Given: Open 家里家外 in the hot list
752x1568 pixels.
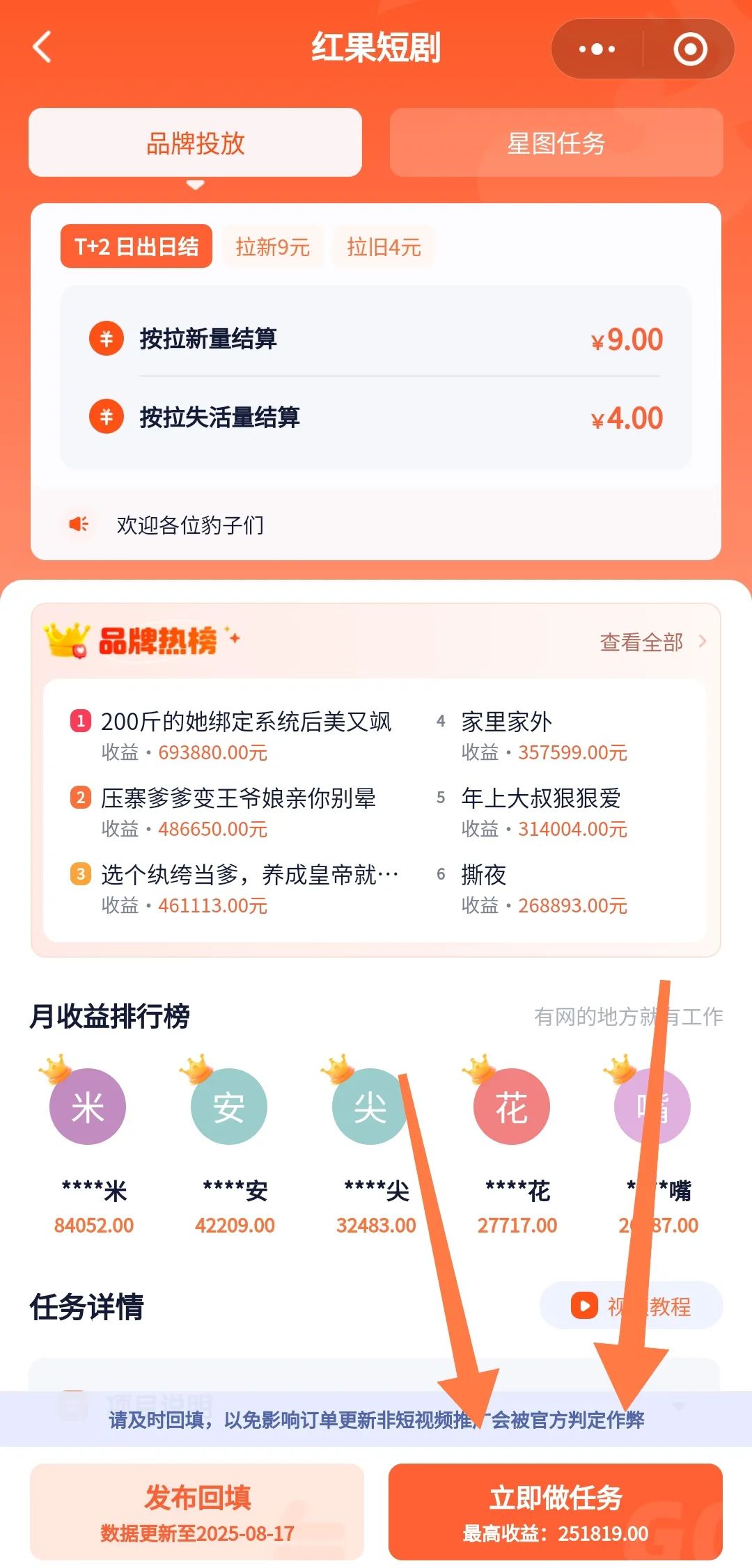Looking at the screenshot, I should coord(506,722).
